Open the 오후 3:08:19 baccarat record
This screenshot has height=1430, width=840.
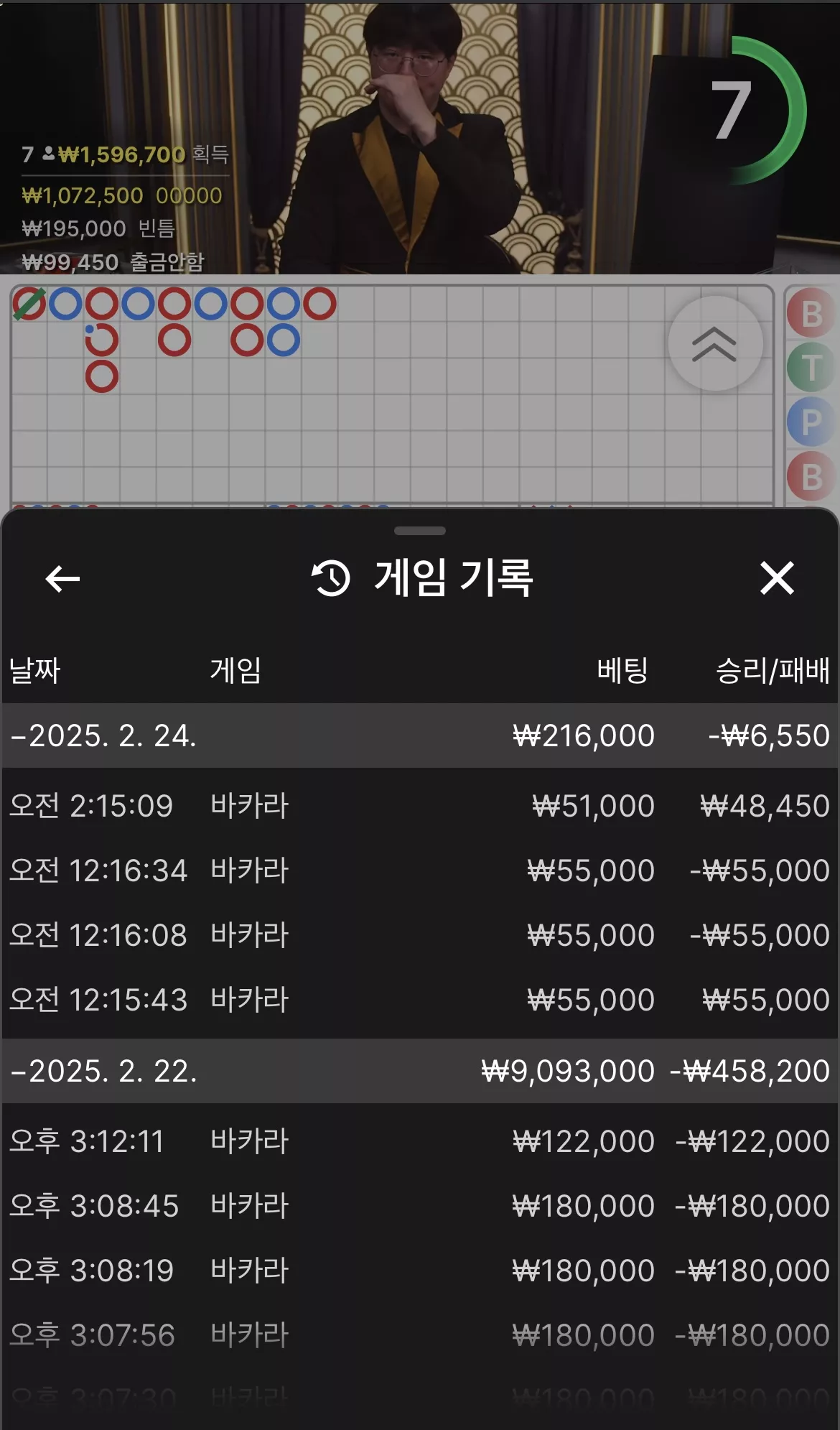pos(420,1271)
